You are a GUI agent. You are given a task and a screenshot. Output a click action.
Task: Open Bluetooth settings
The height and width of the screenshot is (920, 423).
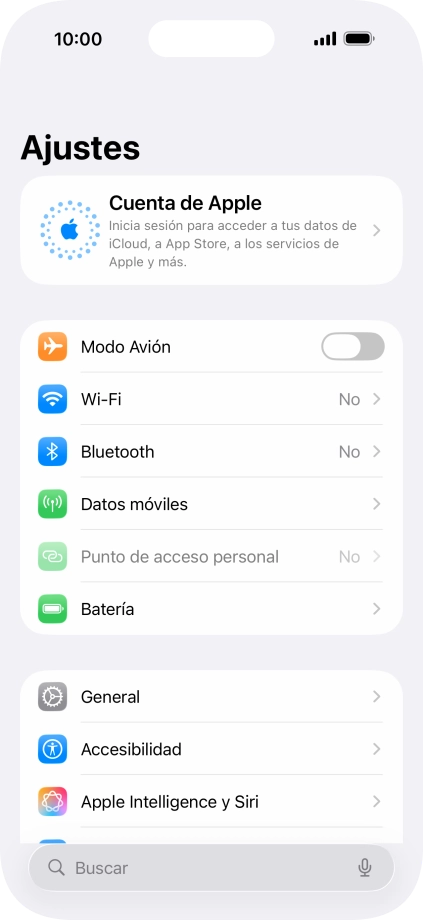(x=211, y=452)
